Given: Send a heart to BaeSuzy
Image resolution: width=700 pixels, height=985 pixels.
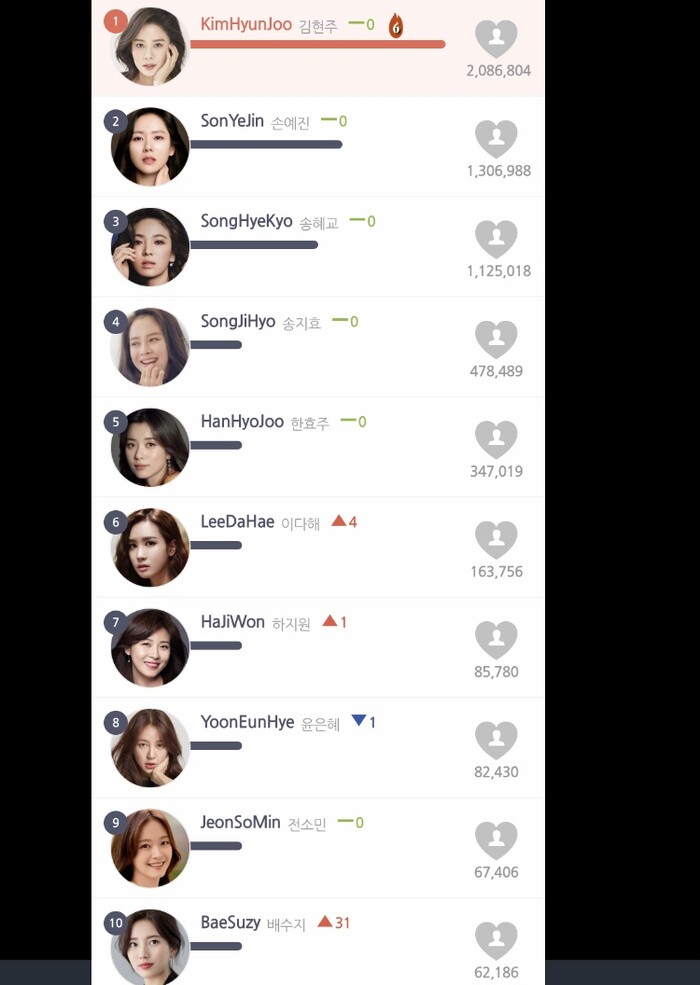Looking at the screenshot, I should click(496, 940).
